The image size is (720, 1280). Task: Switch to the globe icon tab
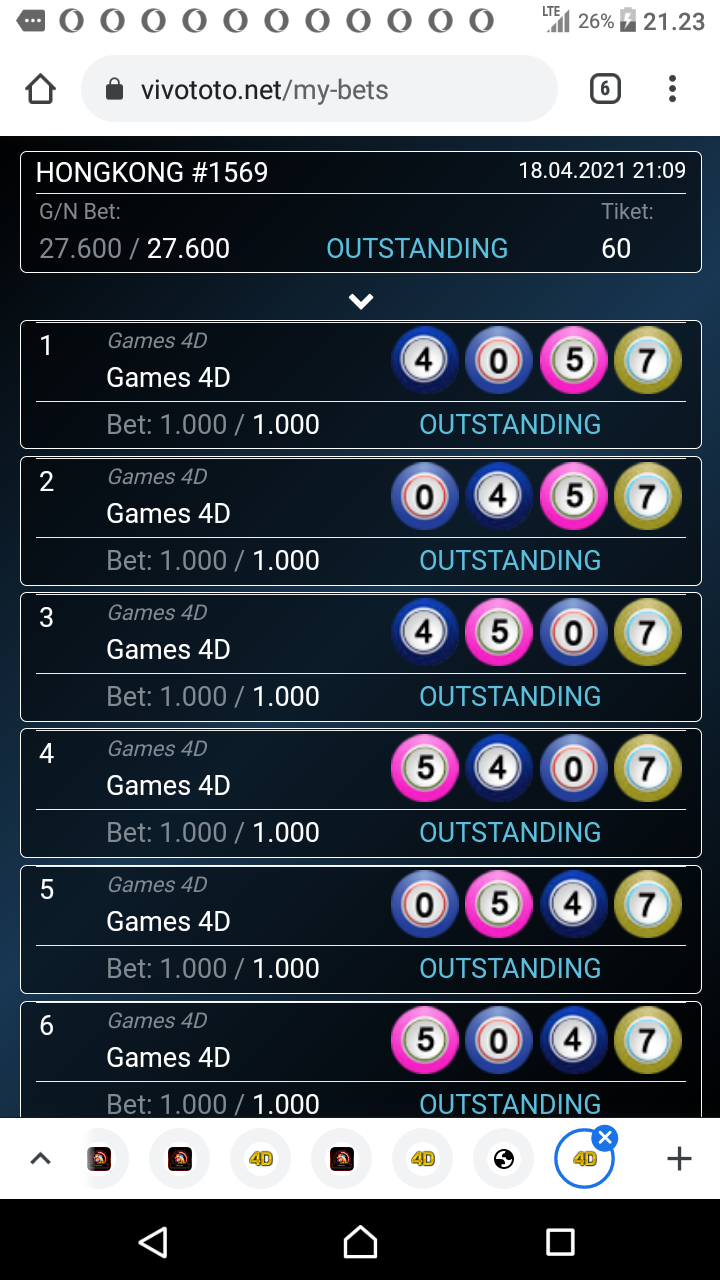point(504,1159)
